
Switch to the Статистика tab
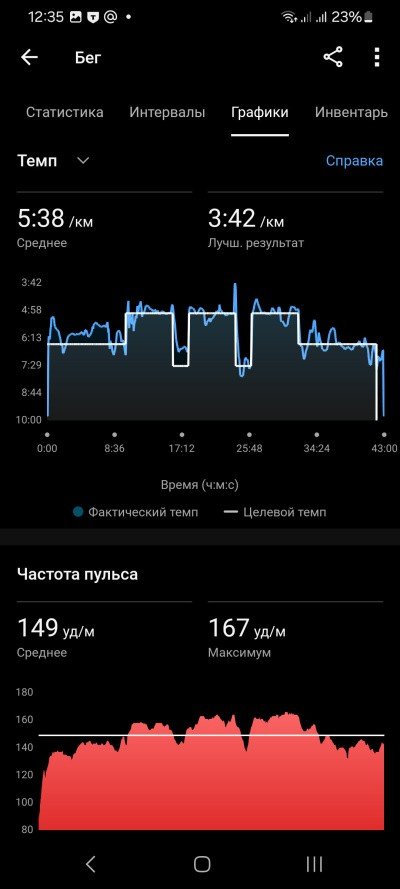[65, 112]
